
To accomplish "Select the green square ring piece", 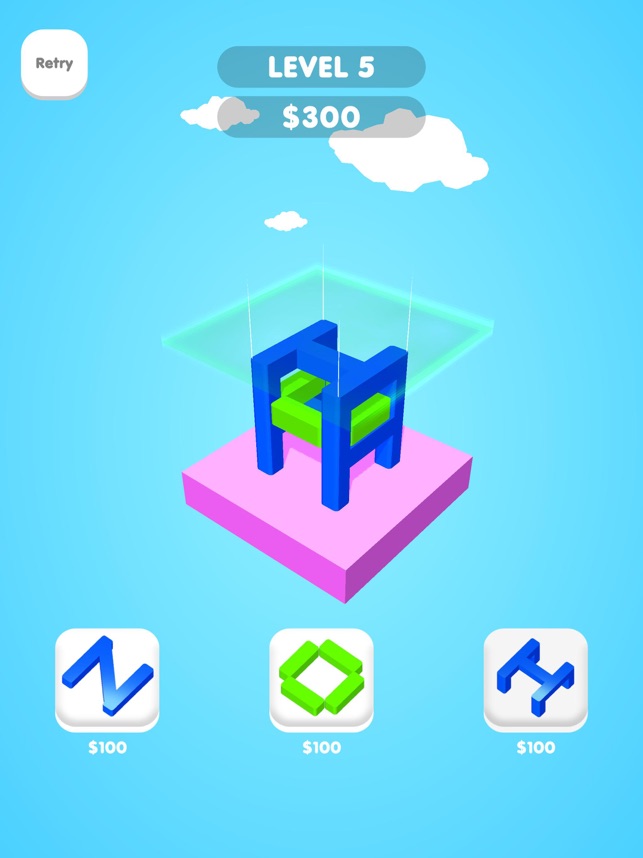I will 321,679.
